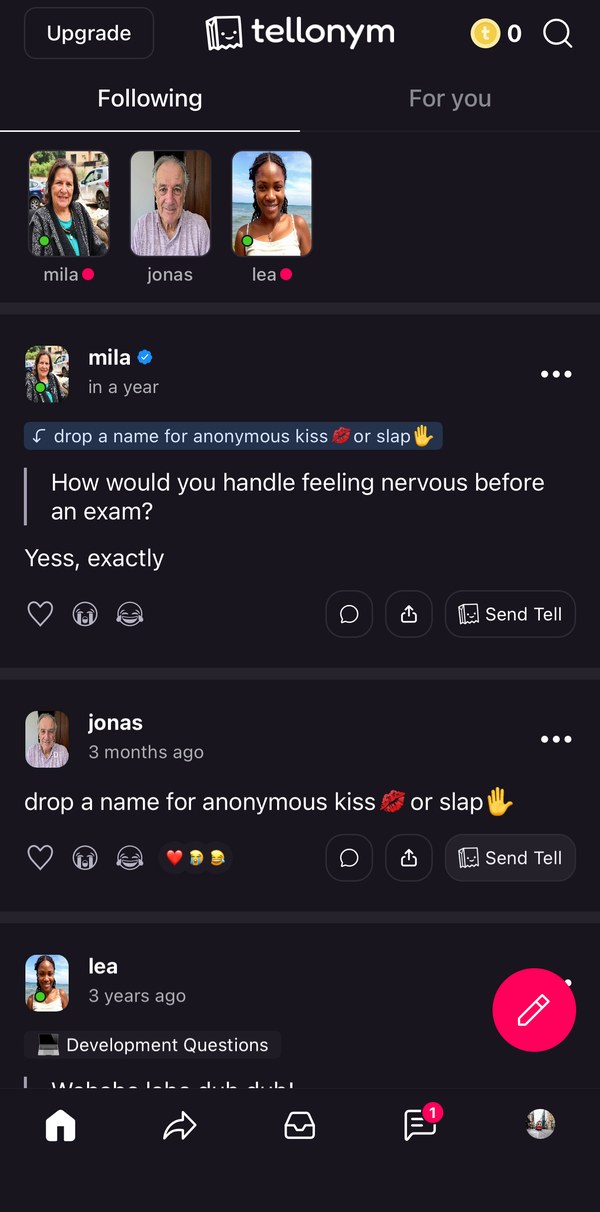The image size is (600, 1212).
Task: Compose a new post with pencil button
Action: coord(534,1010)
